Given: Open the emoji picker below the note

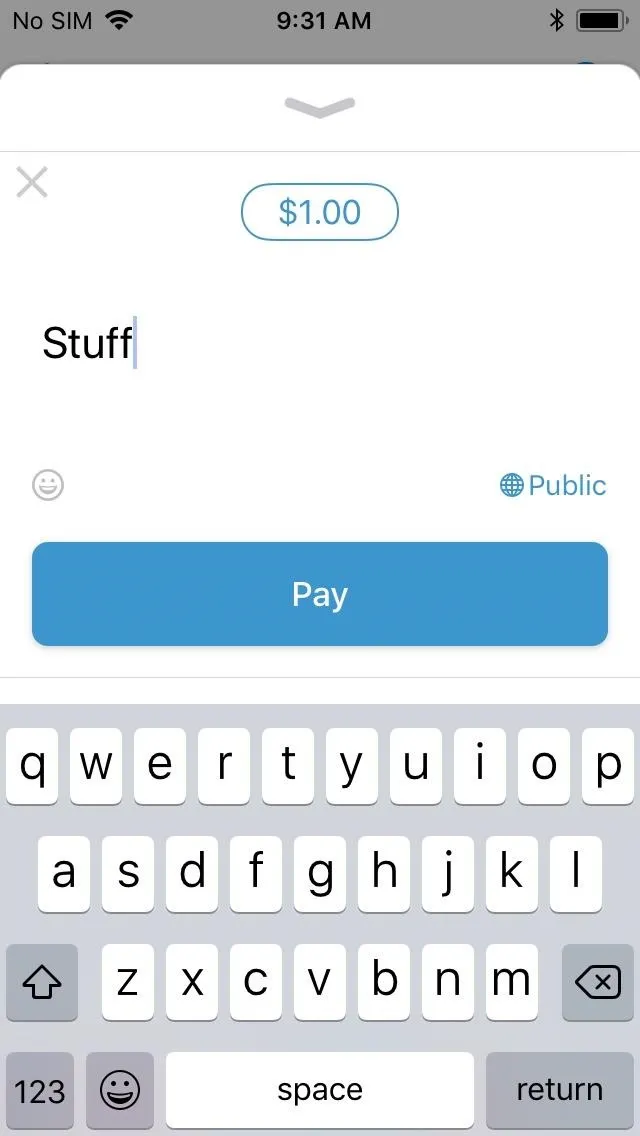Looking at the screenshot, I should coord(48,485).
